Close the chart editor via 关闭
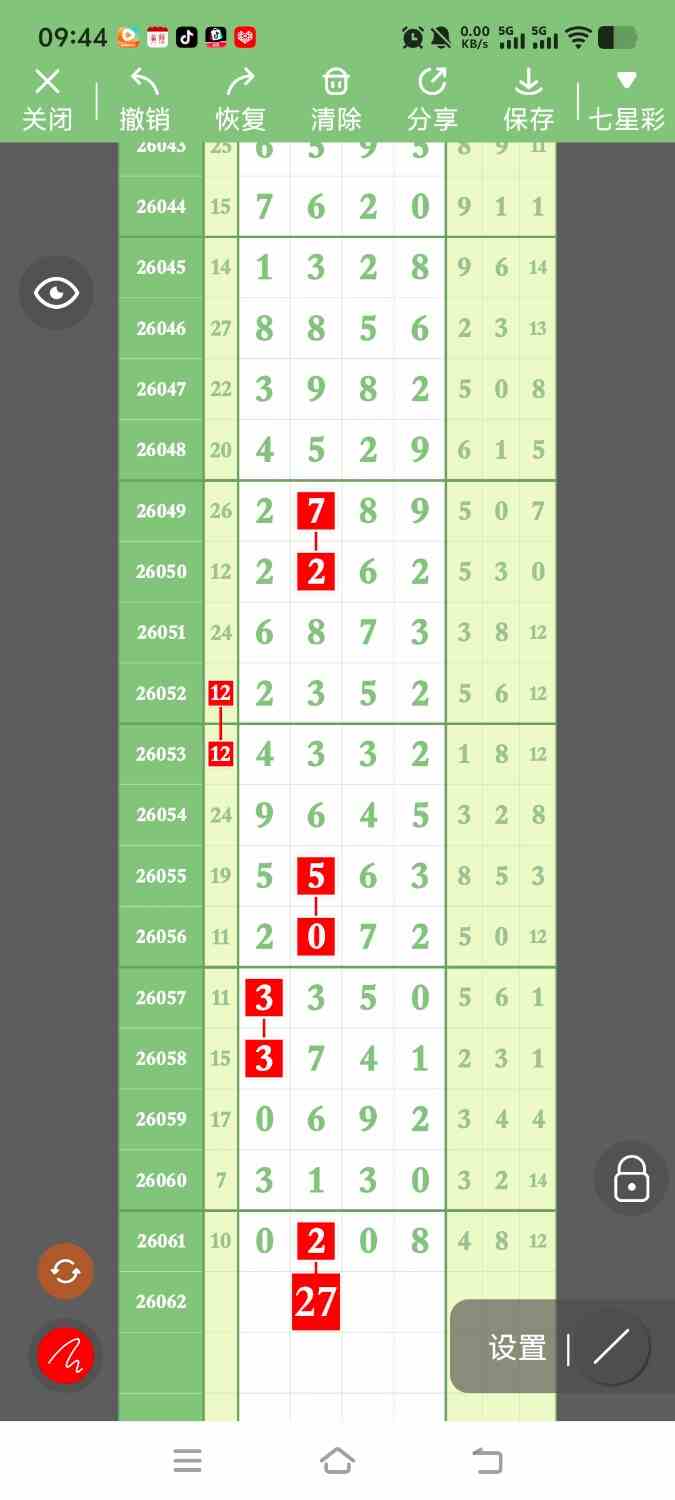The image size is (675, 1500). point(47,100)
